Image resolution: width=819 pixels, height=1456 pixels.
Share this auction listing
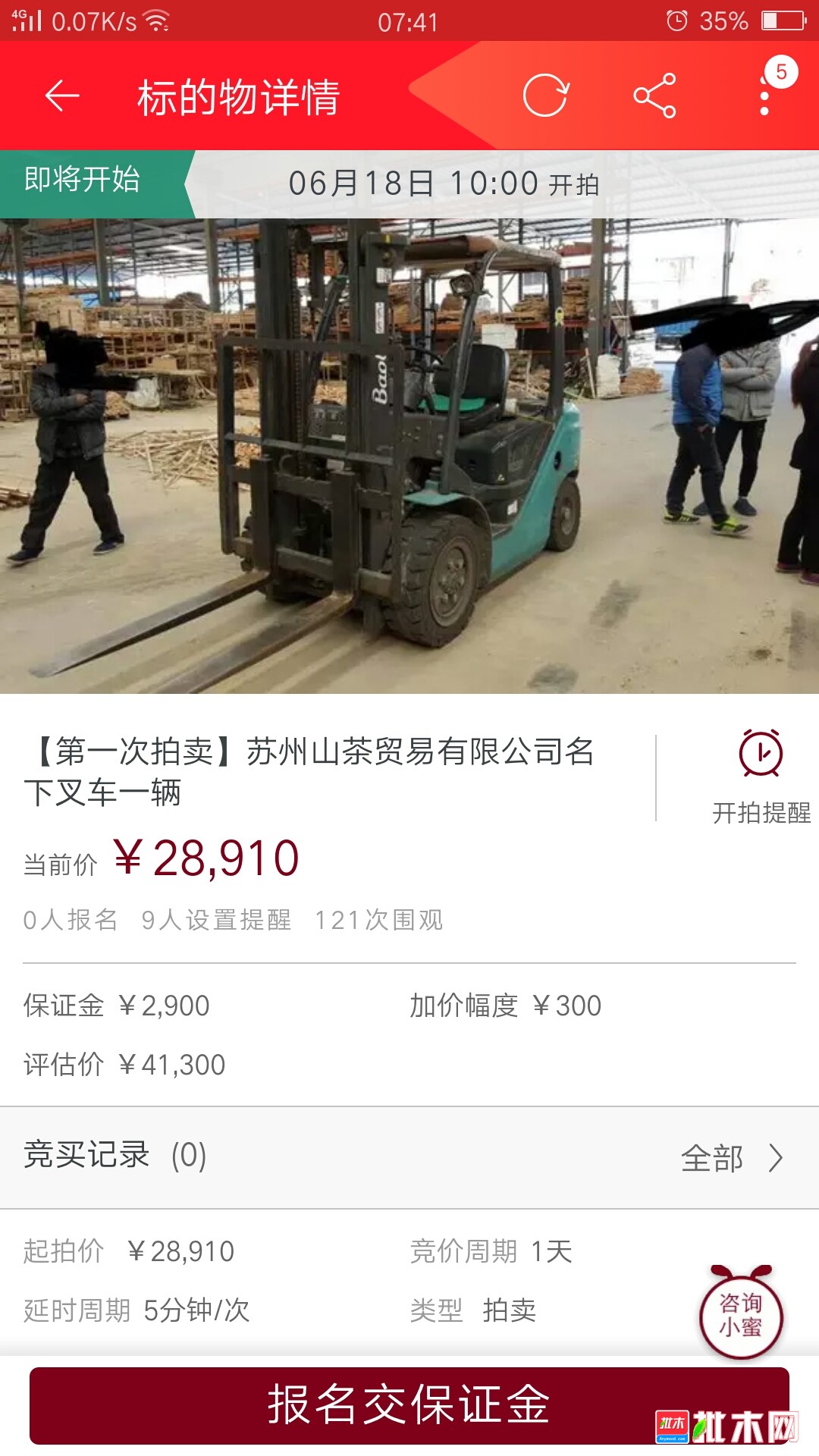tap(654, 96)
